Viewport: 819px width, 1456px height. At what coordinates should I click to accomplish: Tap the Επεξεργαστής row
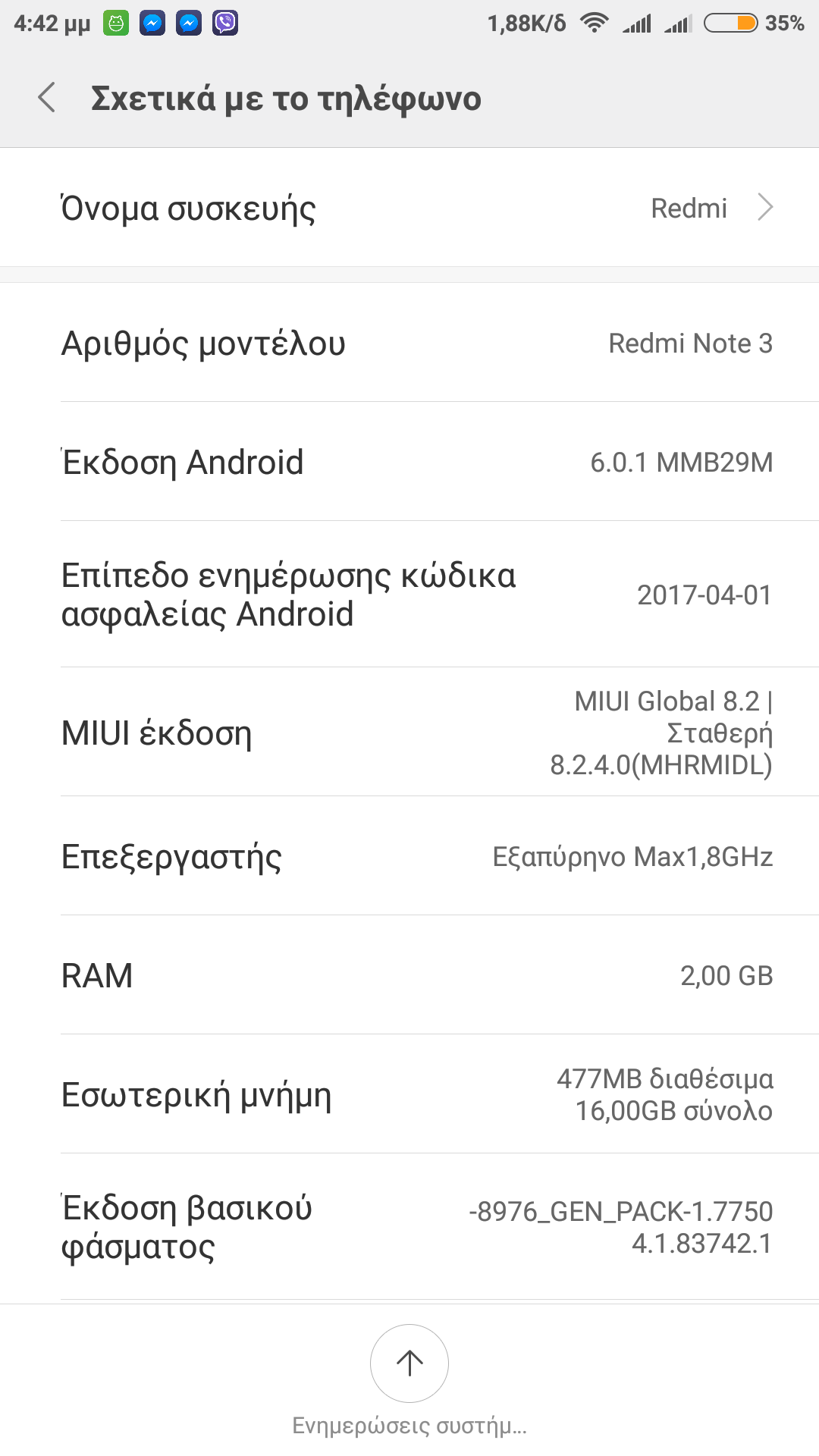pyautogui.click(x=409, y=856)
